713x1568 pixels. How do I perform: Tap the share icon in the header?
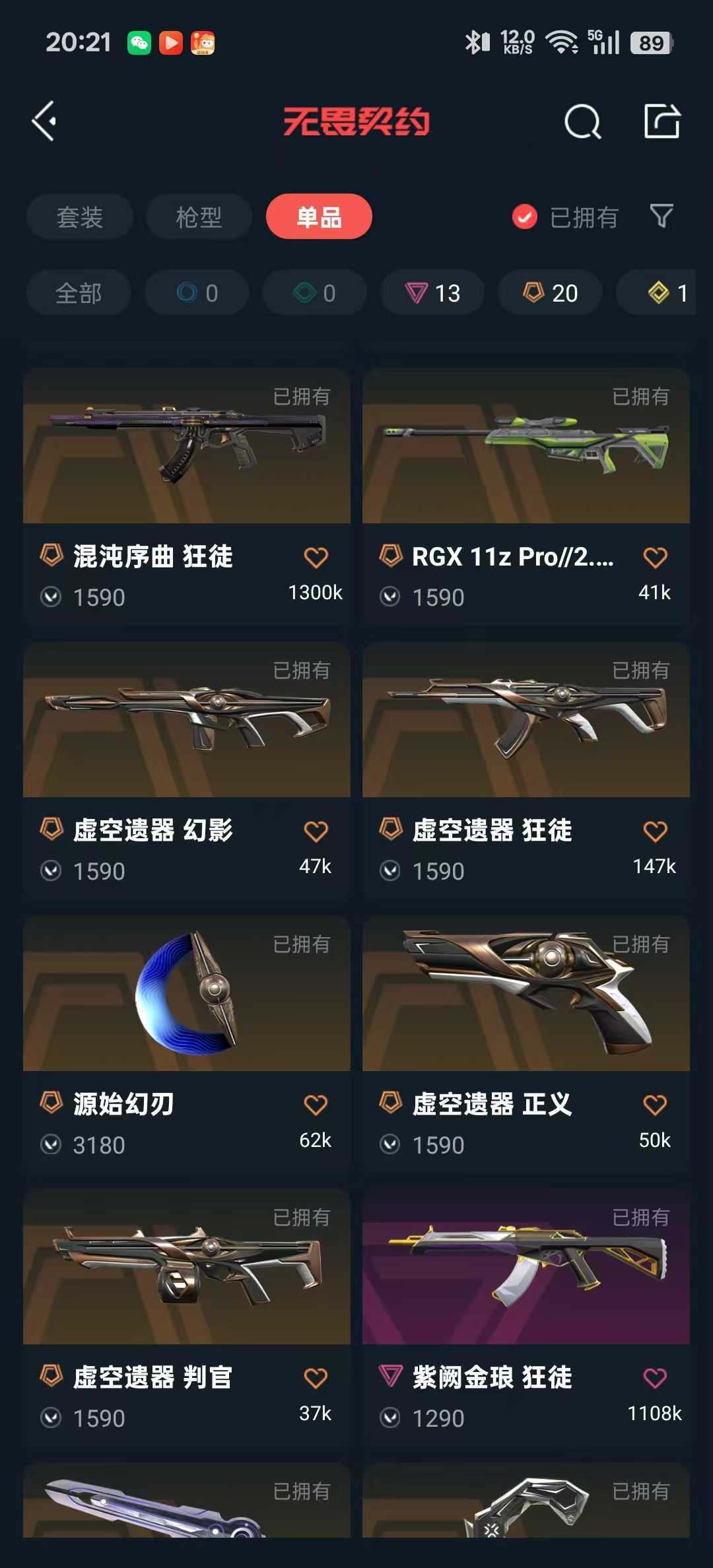662,121
